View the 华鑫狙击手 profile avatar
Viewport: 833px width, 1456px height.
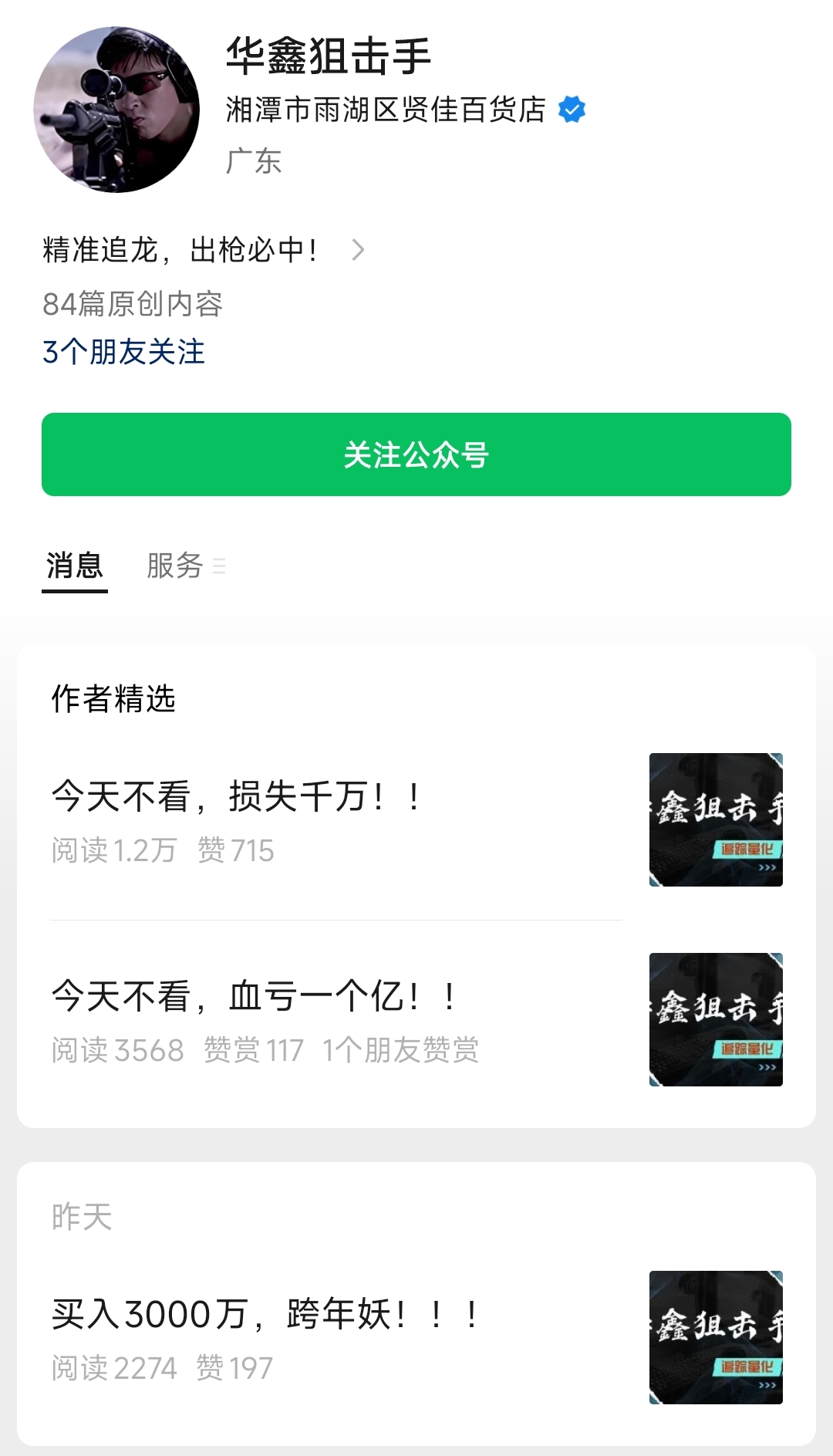116,110
